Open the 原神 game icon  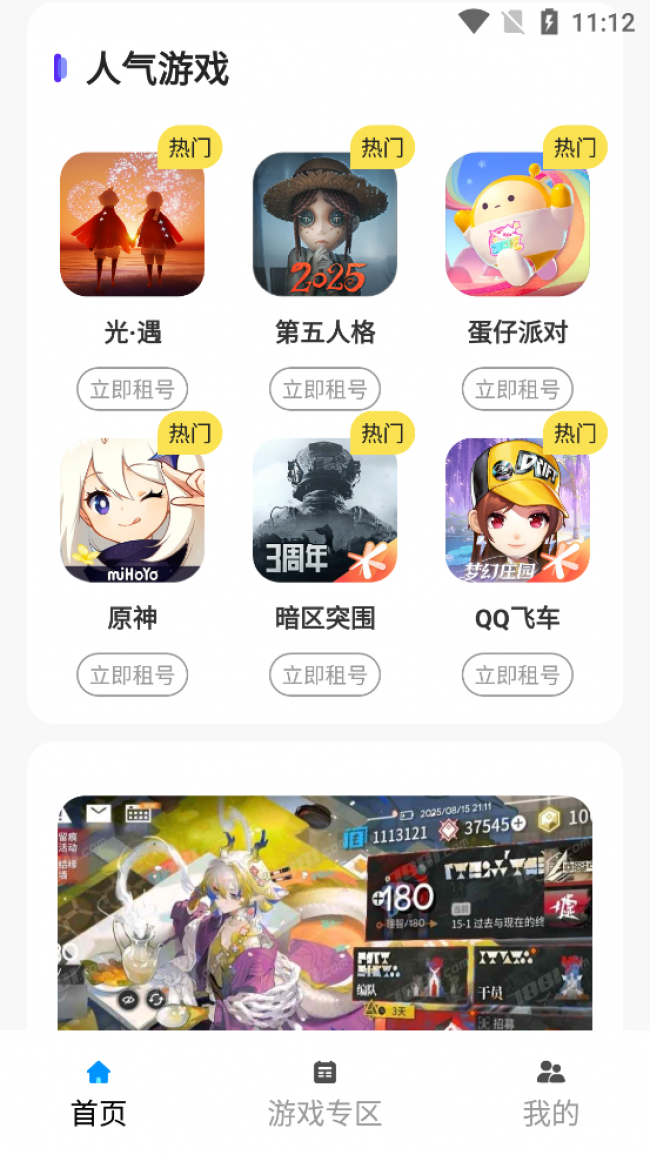pyautogui.click(x=132, y=510)
